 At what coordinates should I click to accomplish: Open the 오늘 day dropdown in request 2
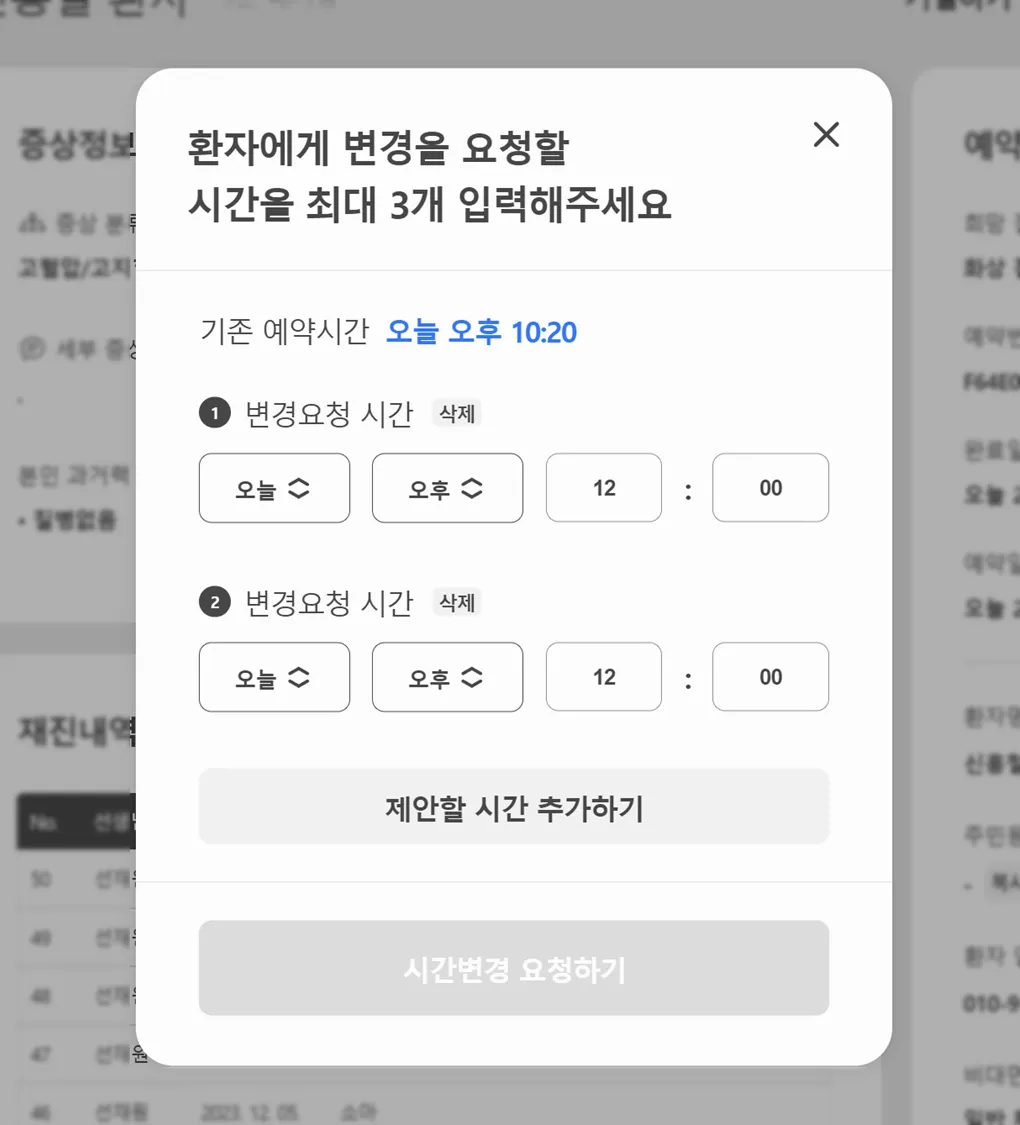point(274,677)
